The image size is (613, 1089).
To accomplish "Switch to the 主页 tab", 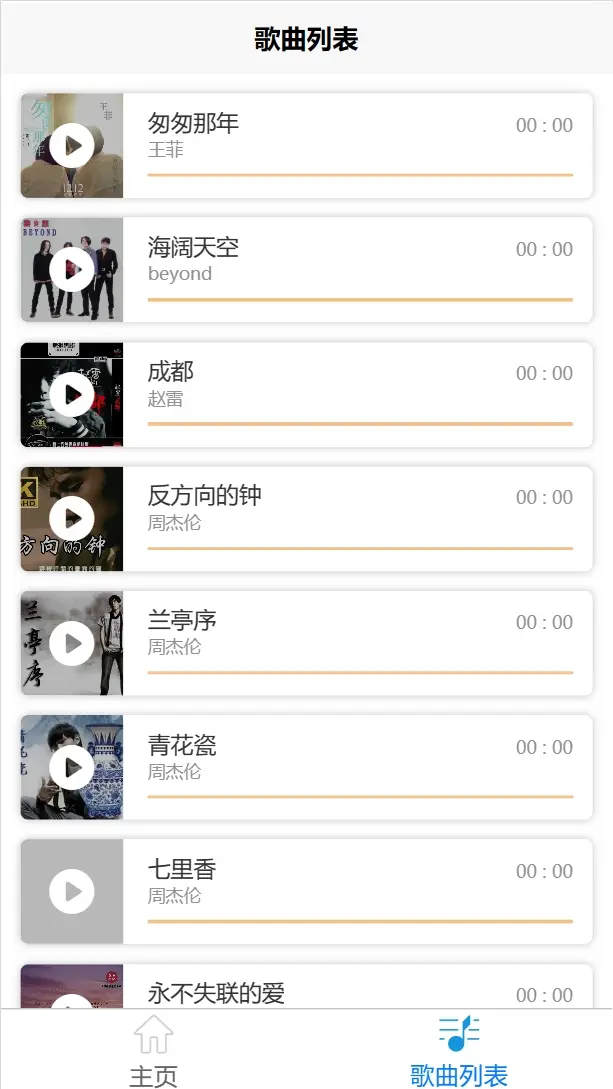I will [153, 1049].
